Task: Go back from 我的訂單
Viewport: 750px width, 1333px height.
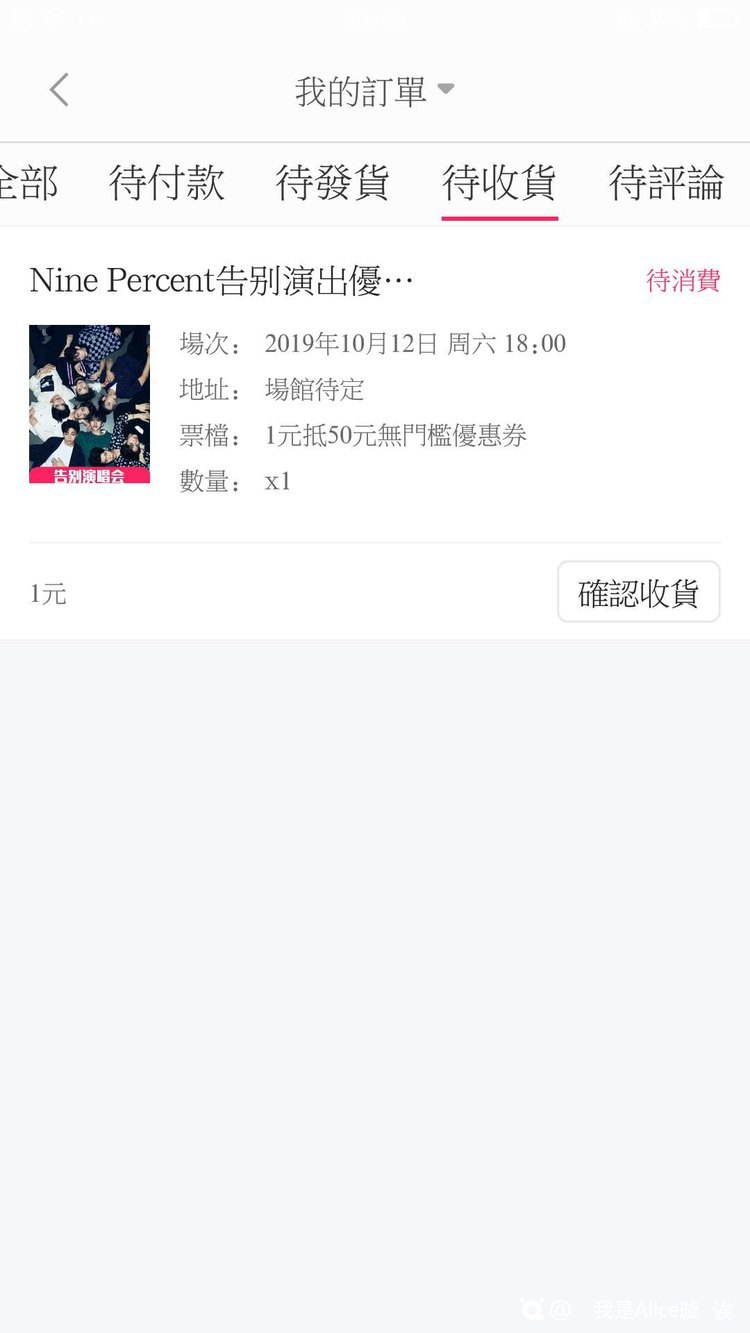Action: click(59, 90)
